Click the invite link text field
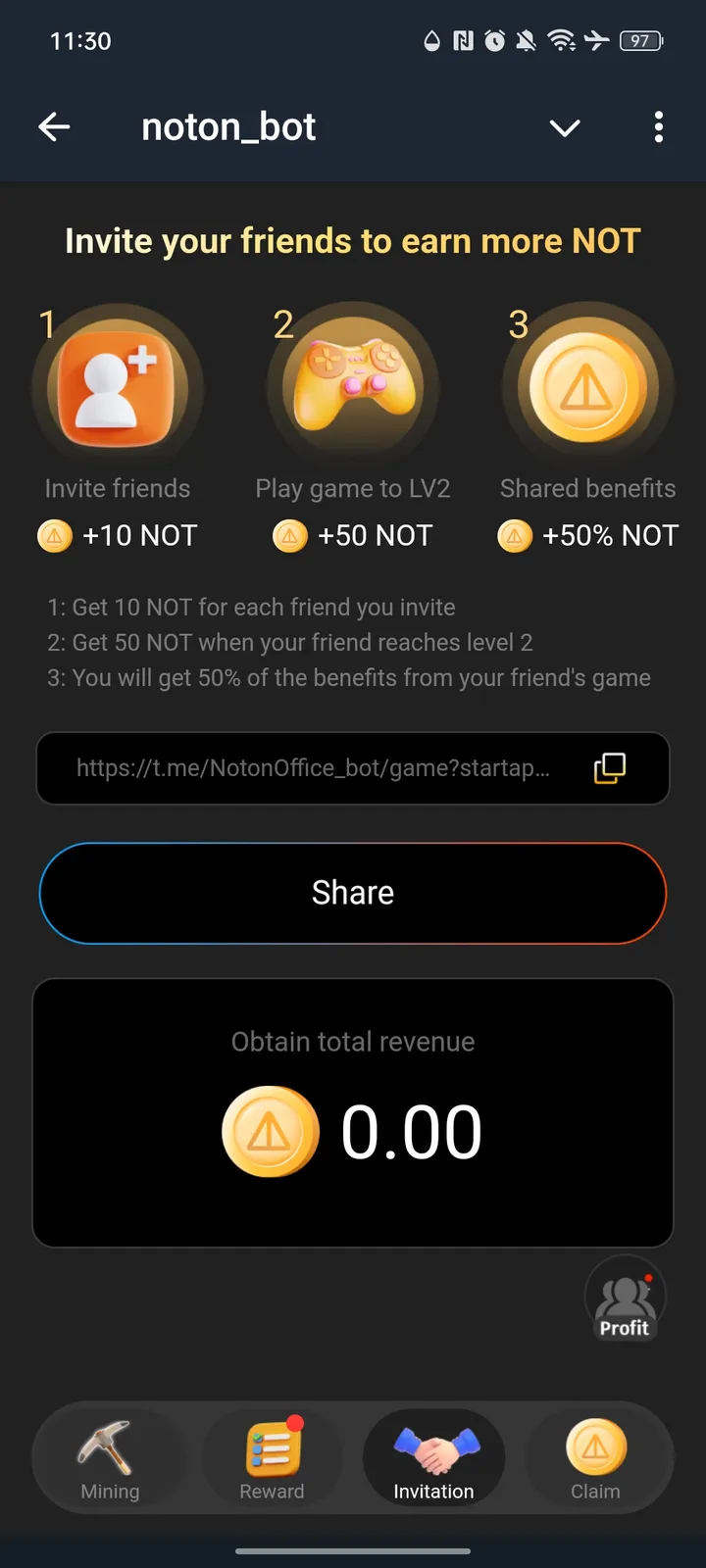Screen dimensions: 706x1568 click(x=314, y=768)
